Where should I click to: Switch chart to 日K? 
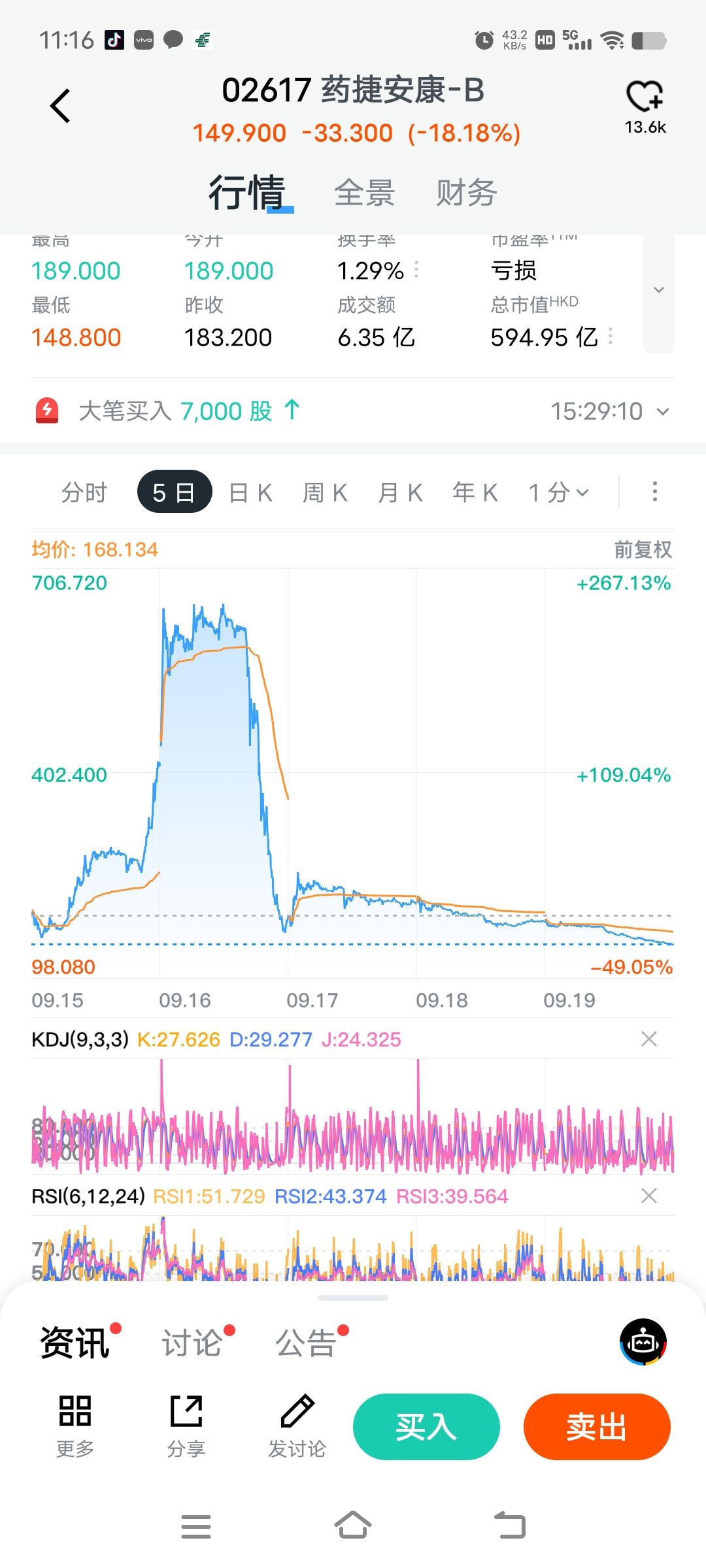(x=250, y=492)
